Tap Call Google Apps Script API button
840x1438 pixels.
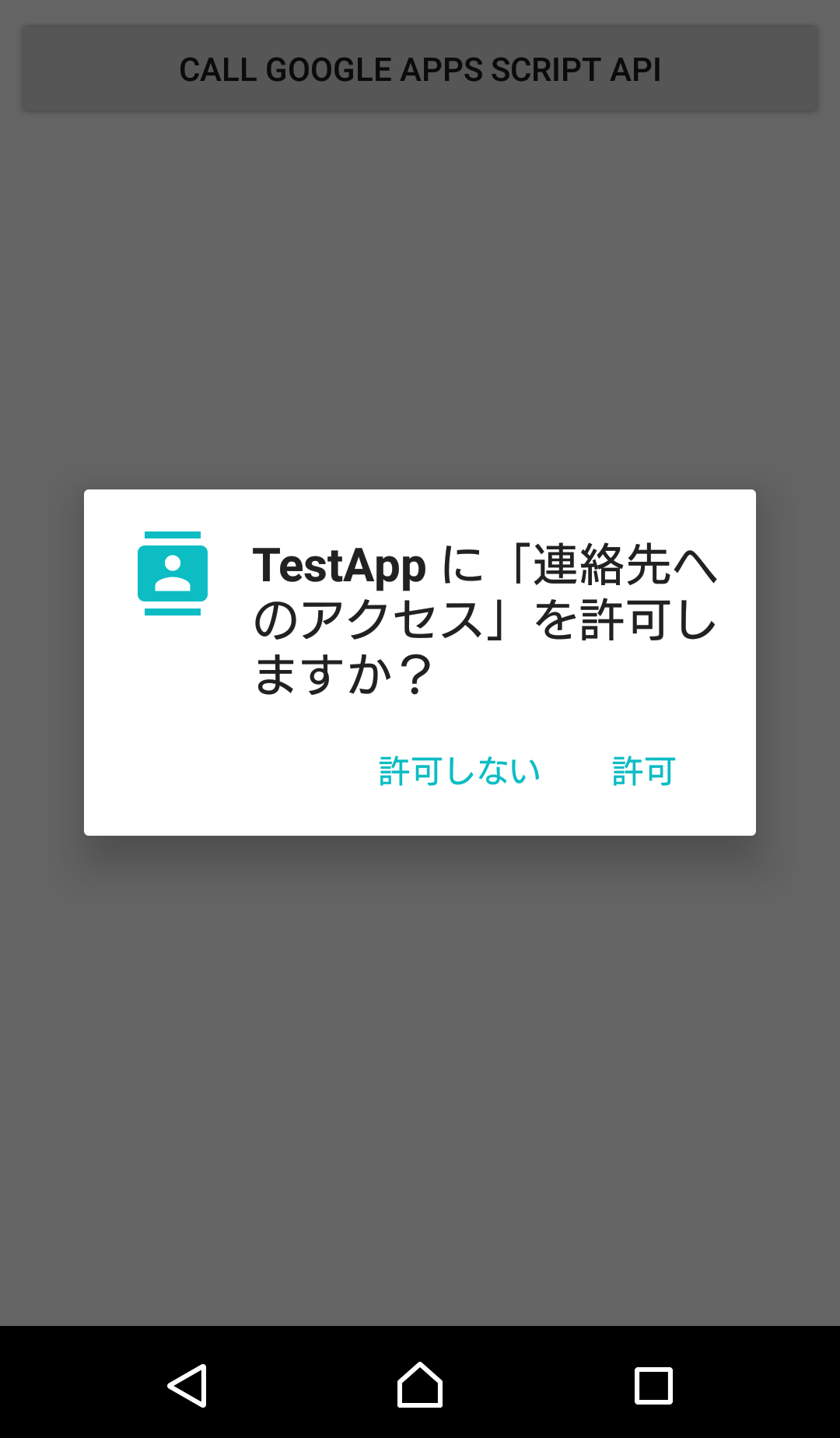point(420,69)
